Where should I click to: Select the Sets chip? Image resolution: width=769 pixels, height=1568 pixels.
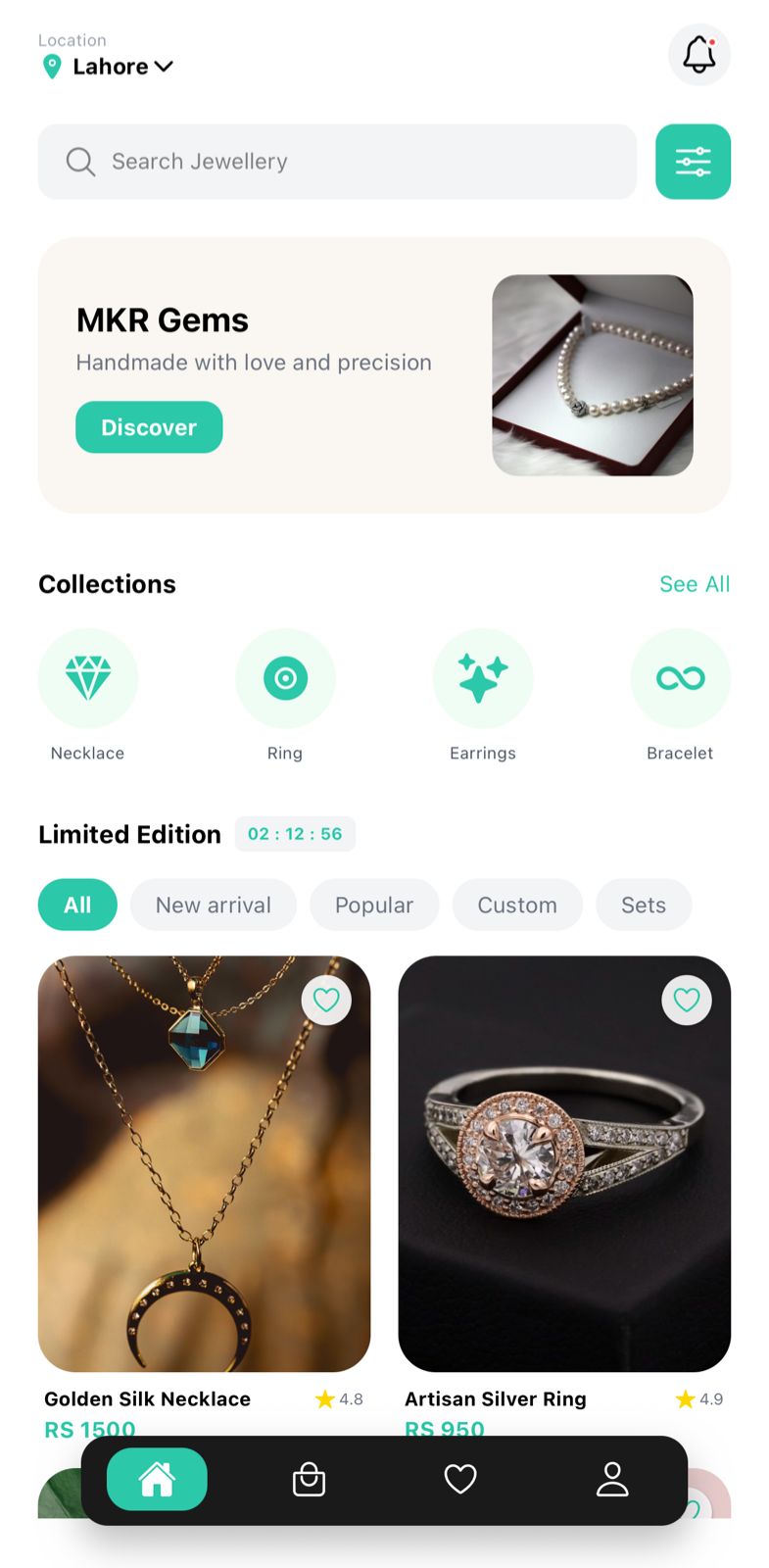(643, 905)
